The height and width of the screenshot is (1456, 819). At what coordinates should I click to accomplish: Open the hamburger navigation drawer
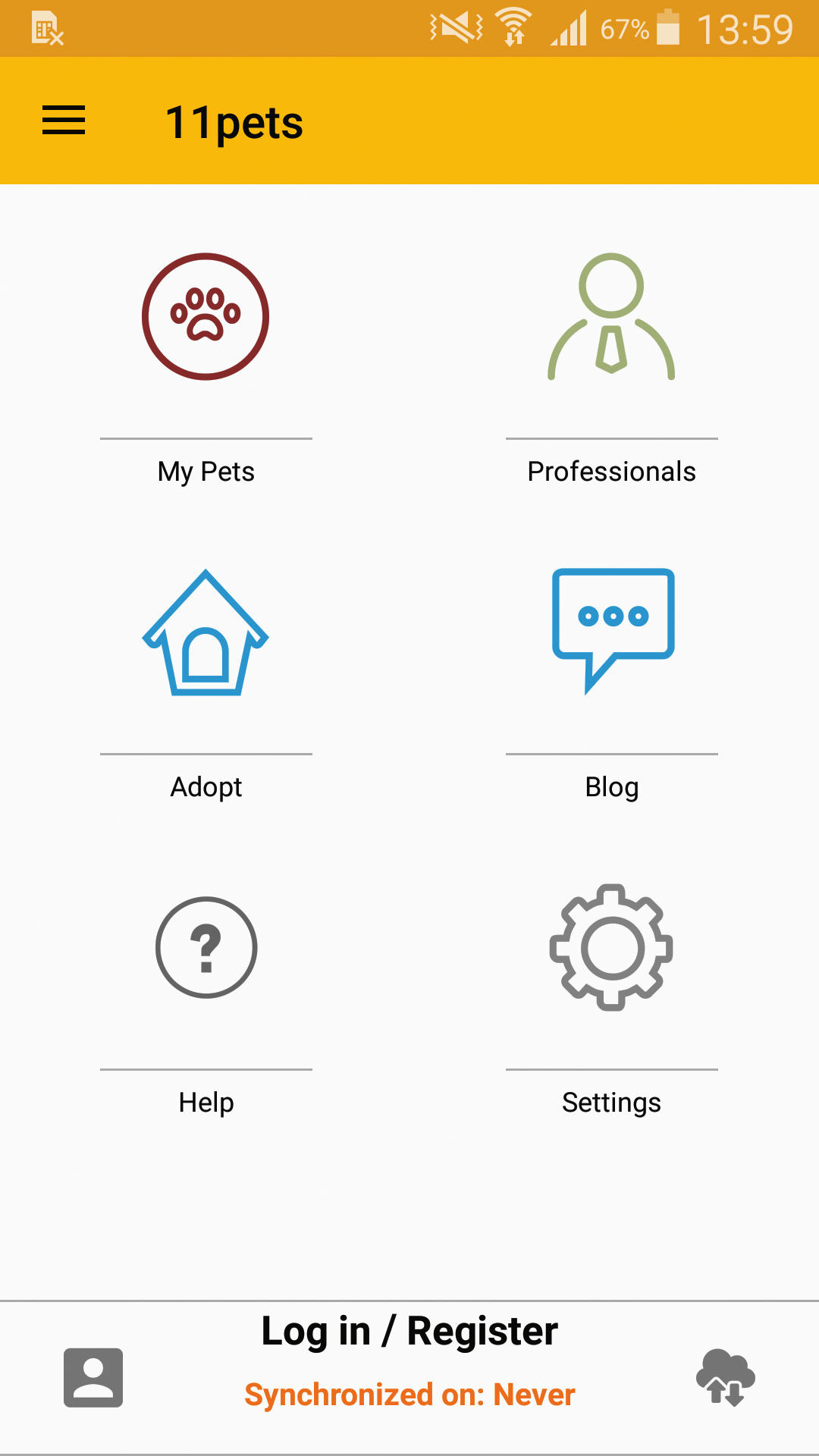(64, 121)
